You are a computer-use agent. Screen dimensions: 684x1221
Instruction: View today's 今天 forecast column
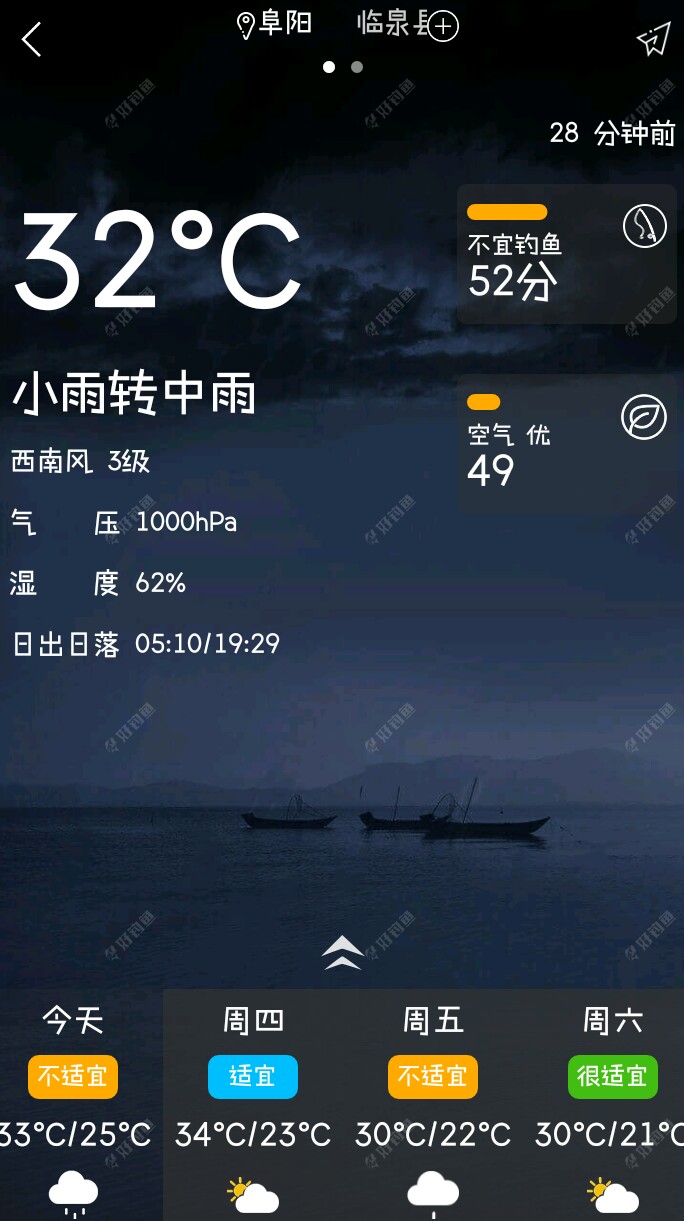point(73,1100)
